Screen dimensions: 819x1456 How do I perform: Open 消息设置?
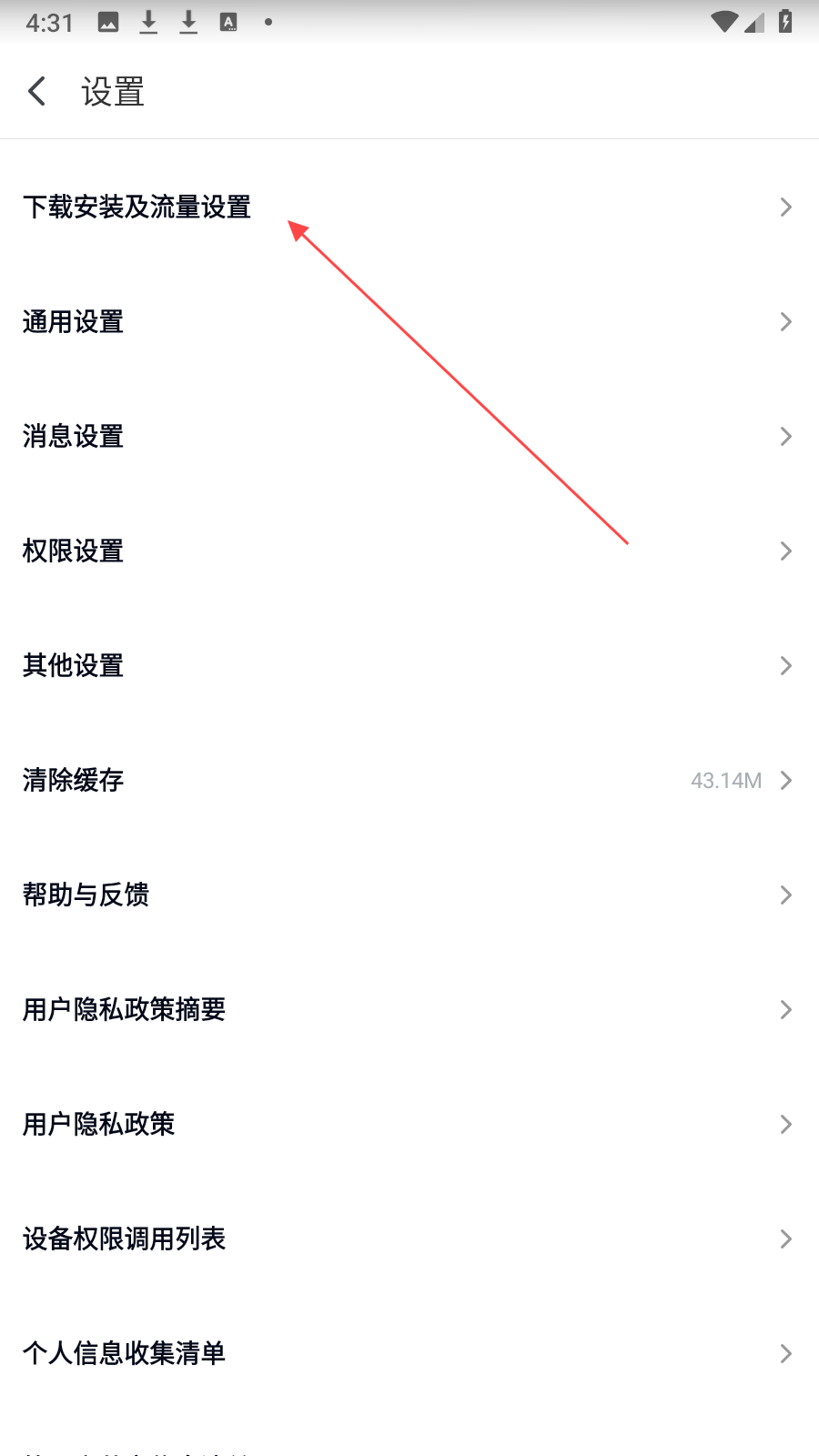tap(73, 437)
